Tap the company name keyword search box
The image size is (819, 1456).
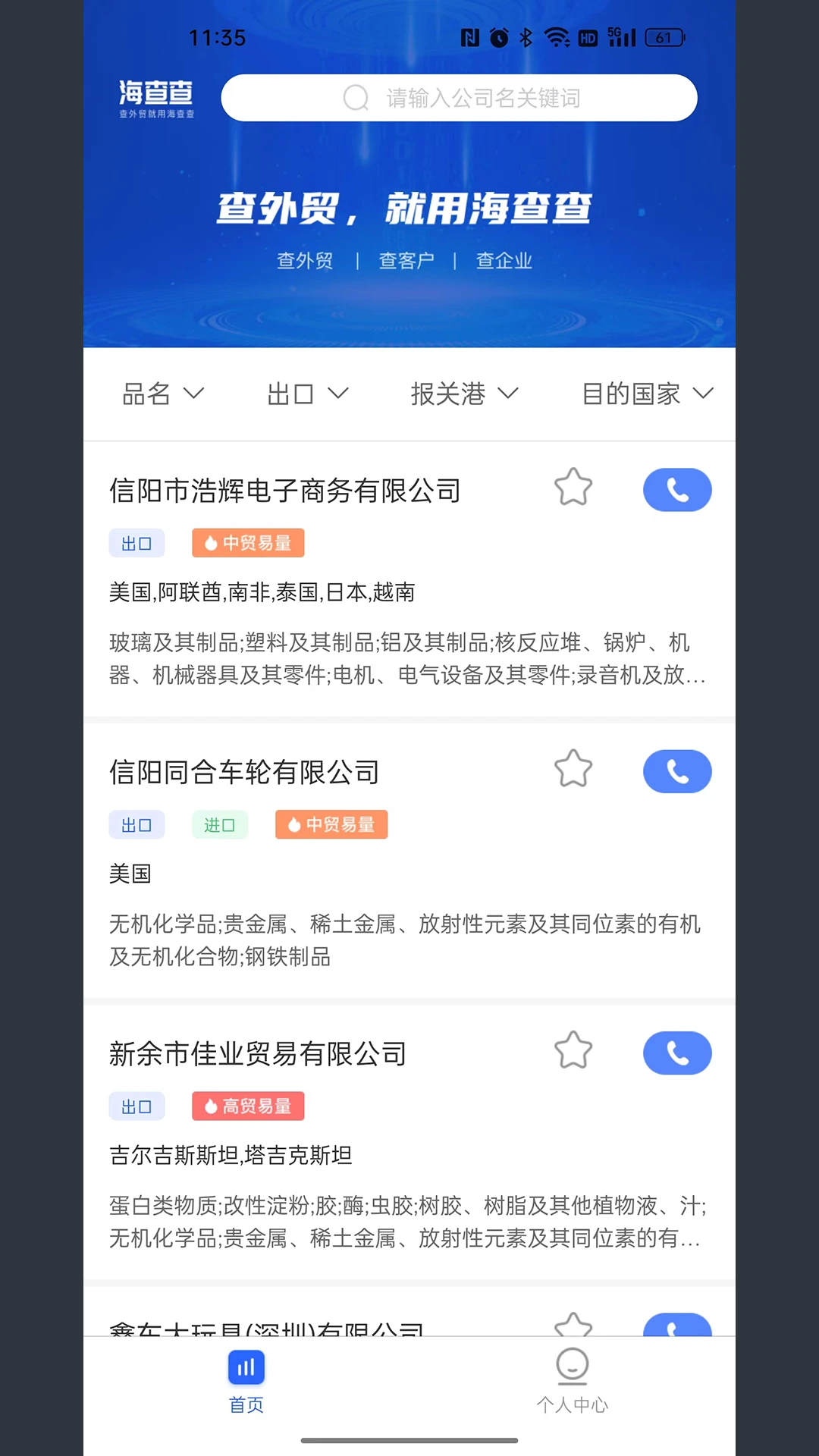[459, 98]
